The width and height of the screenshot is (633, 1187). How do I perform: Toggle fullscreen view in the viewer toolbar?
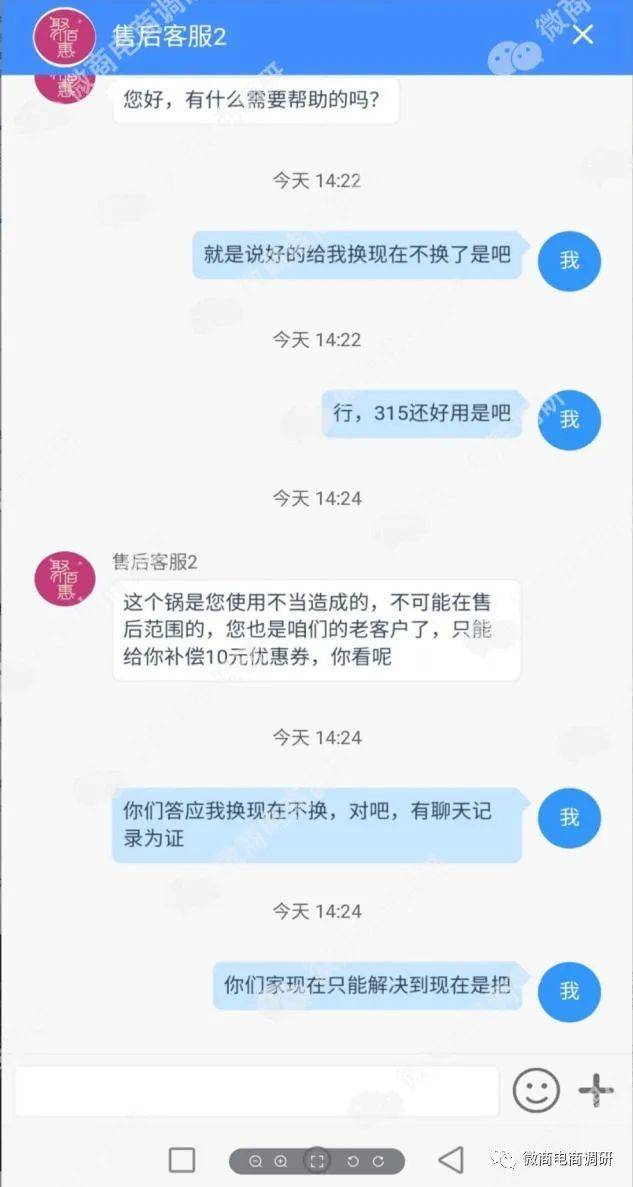(317, 1161)
